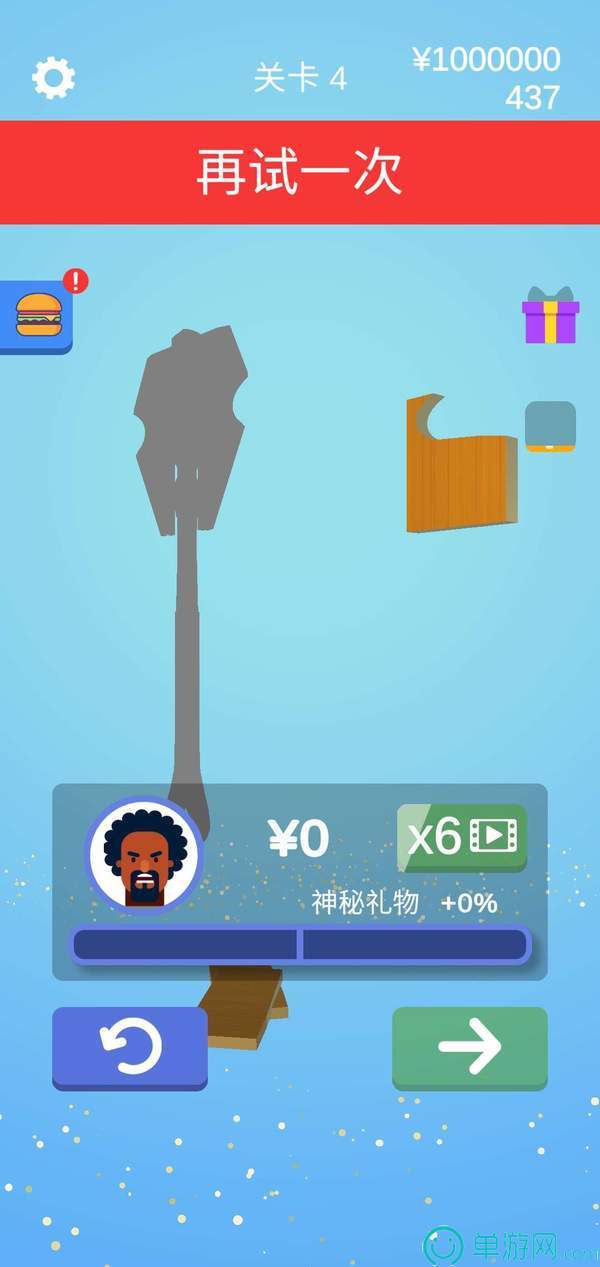Image resolution: width=600 pixels, height=1267 pixels.
Task: Continue with the green arrow button
Action: click(x=470, y=1046)
